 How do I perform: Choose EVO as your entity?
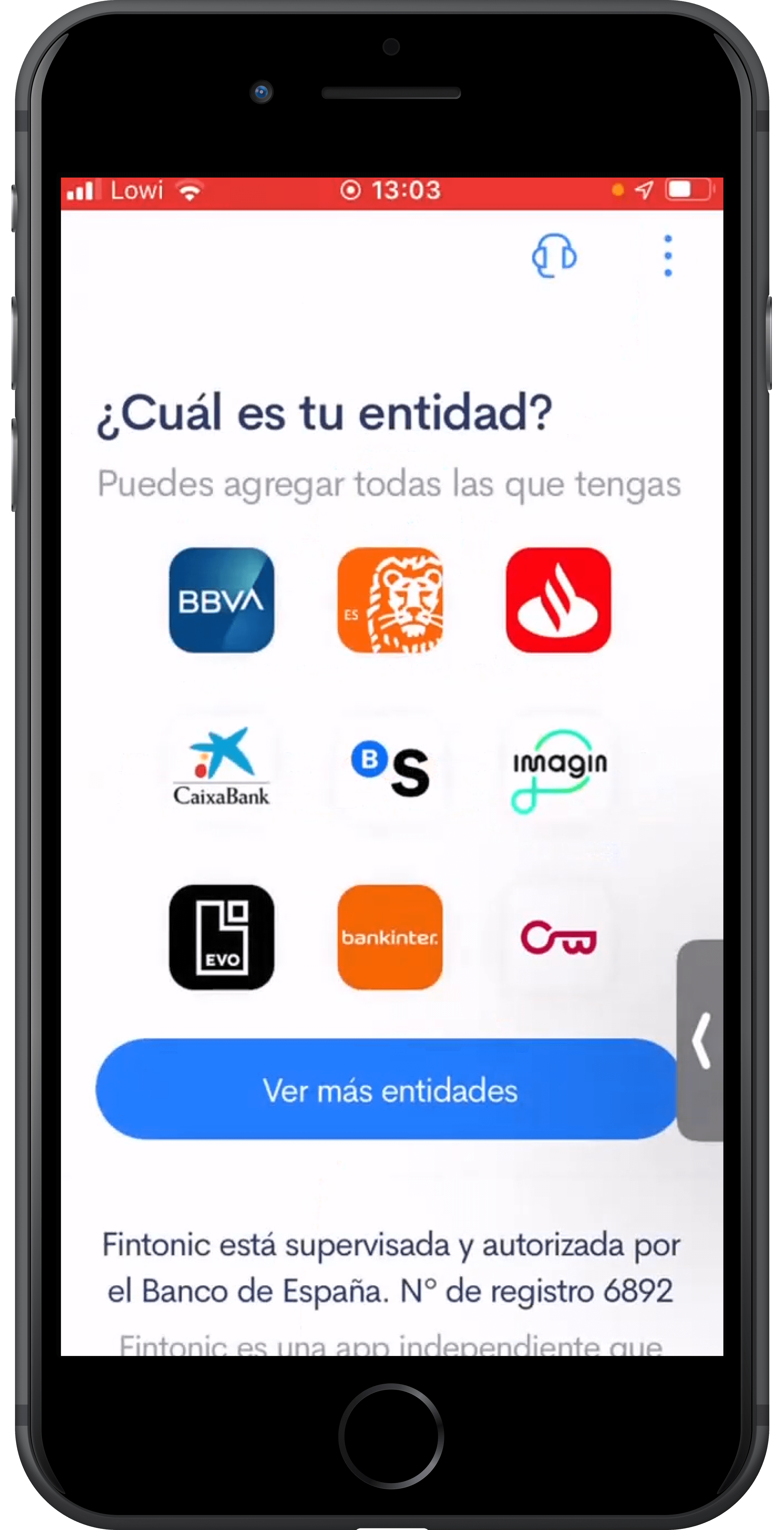click(x=221, y=937)
